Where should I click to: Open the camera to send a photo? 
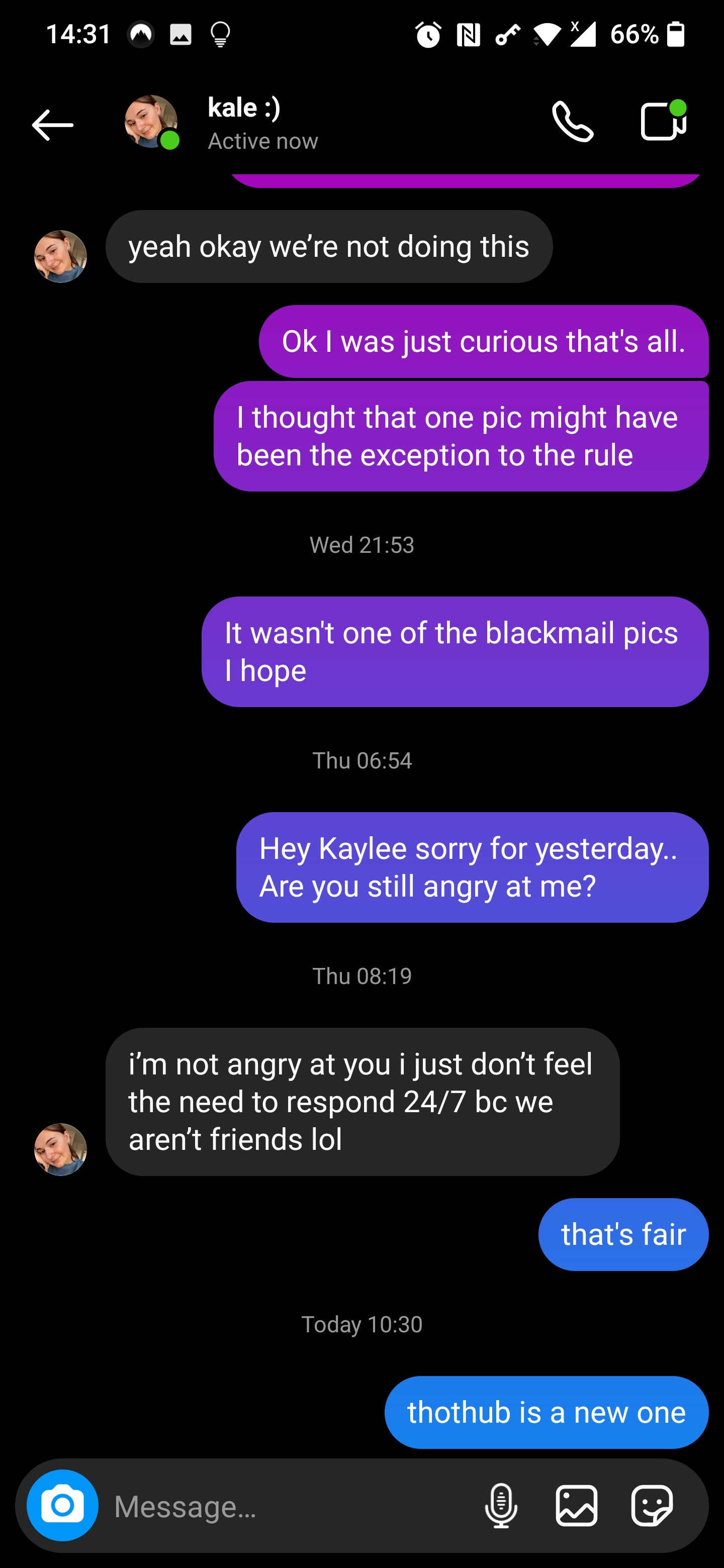pyautogui.click(x=63, y=1505)
